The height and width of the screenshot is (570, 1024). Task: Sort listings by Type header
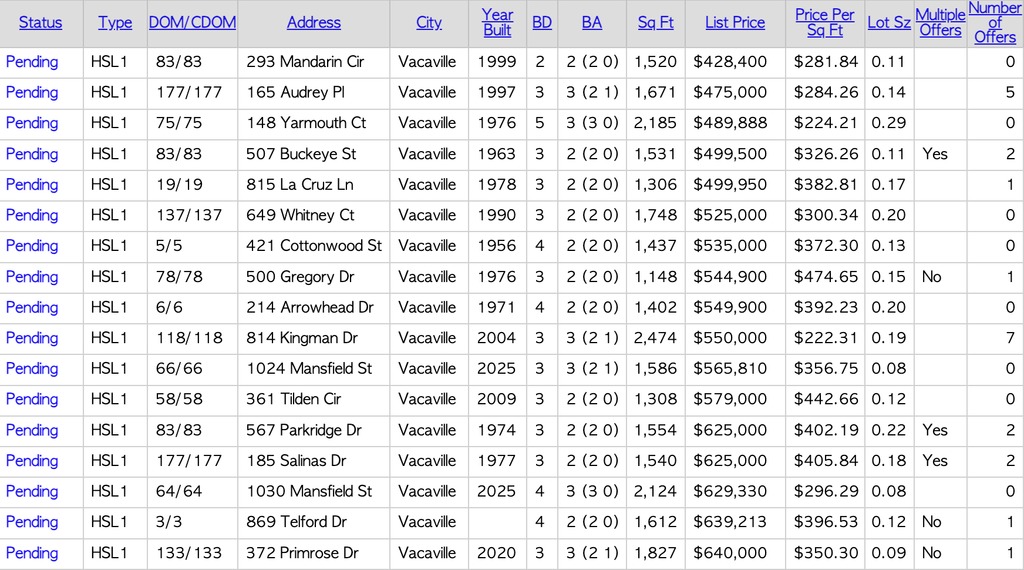[115, 23]
